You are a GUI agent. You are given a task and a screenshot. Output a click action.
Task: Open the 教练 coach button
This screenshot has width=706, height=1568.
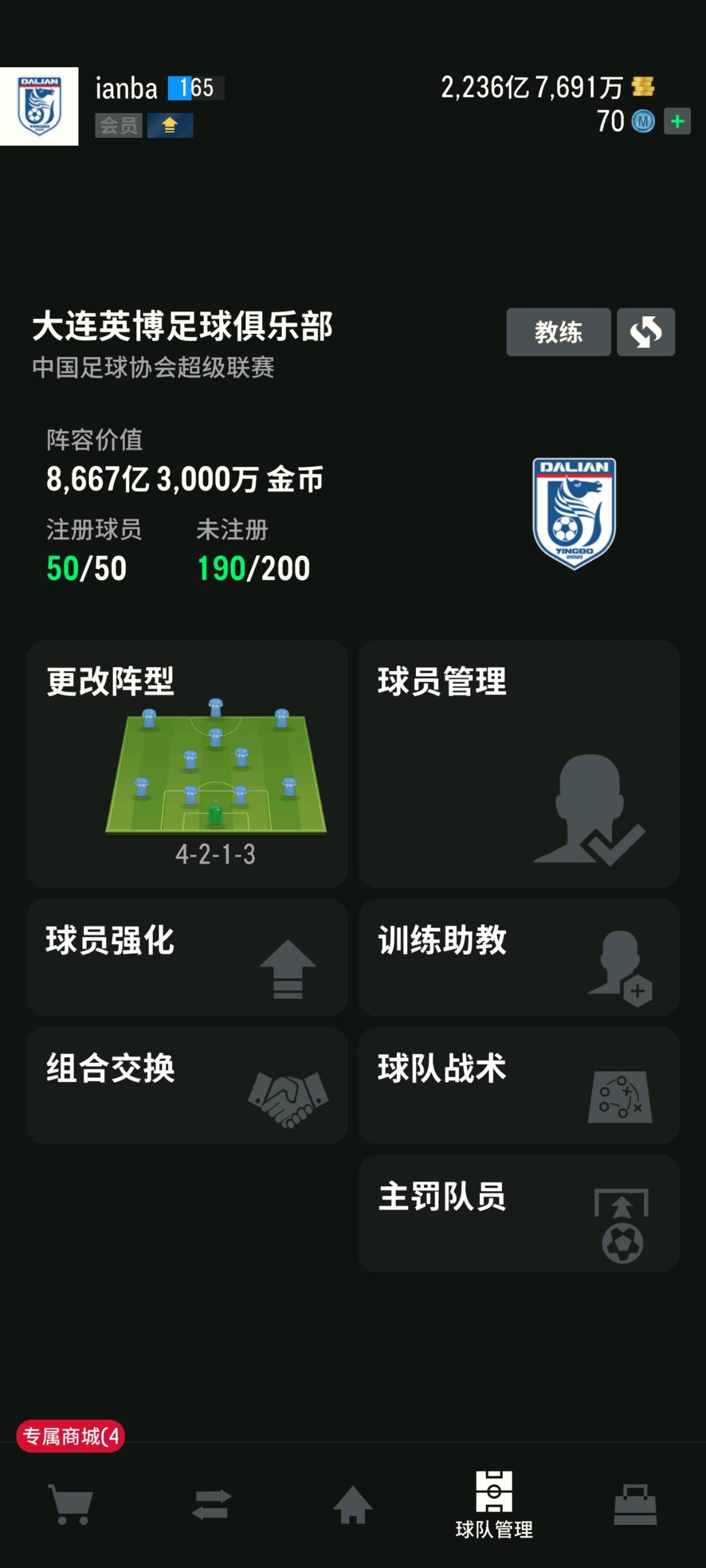(x=558, y=332)
